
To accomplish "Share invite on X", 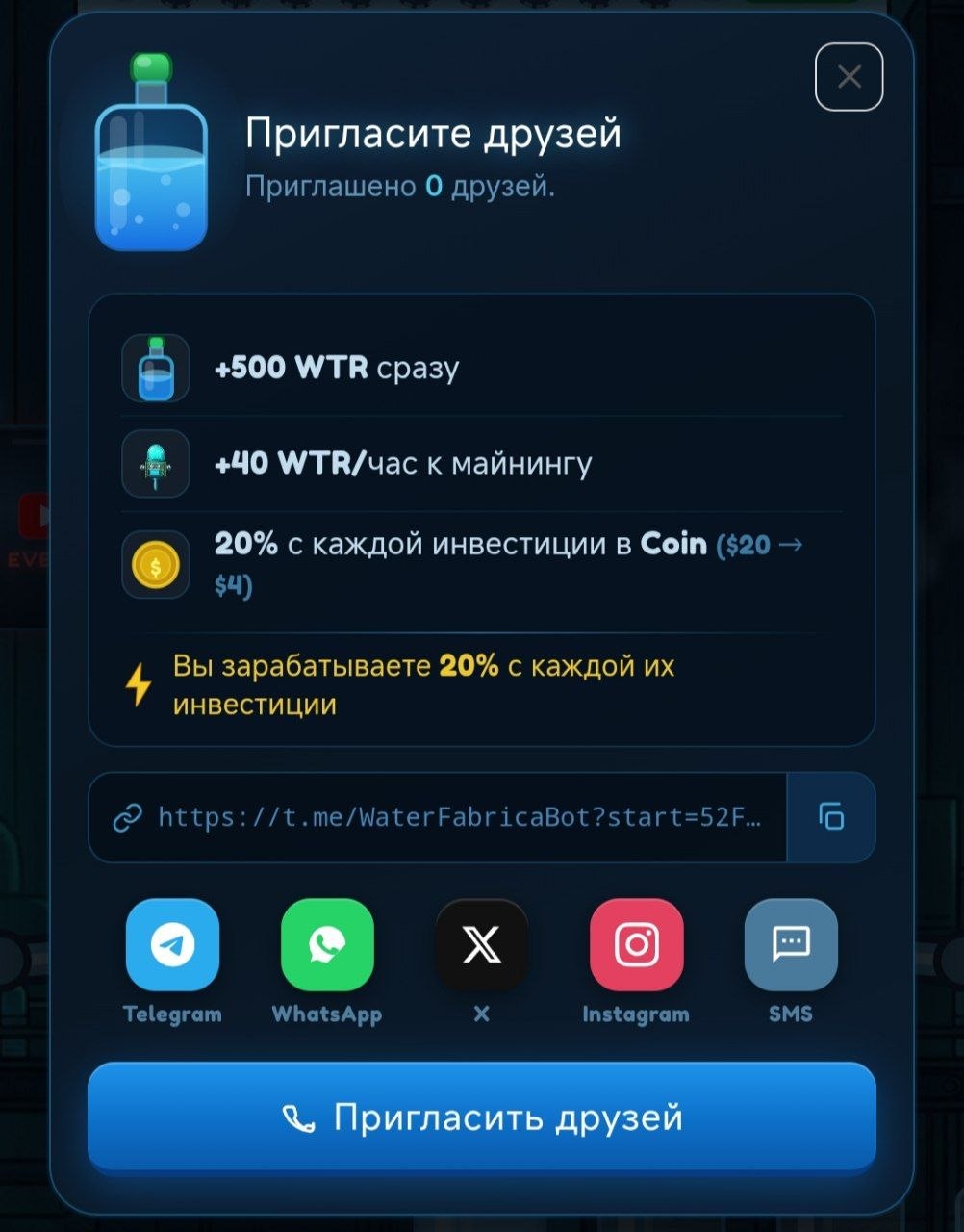I will pos(482,945).
